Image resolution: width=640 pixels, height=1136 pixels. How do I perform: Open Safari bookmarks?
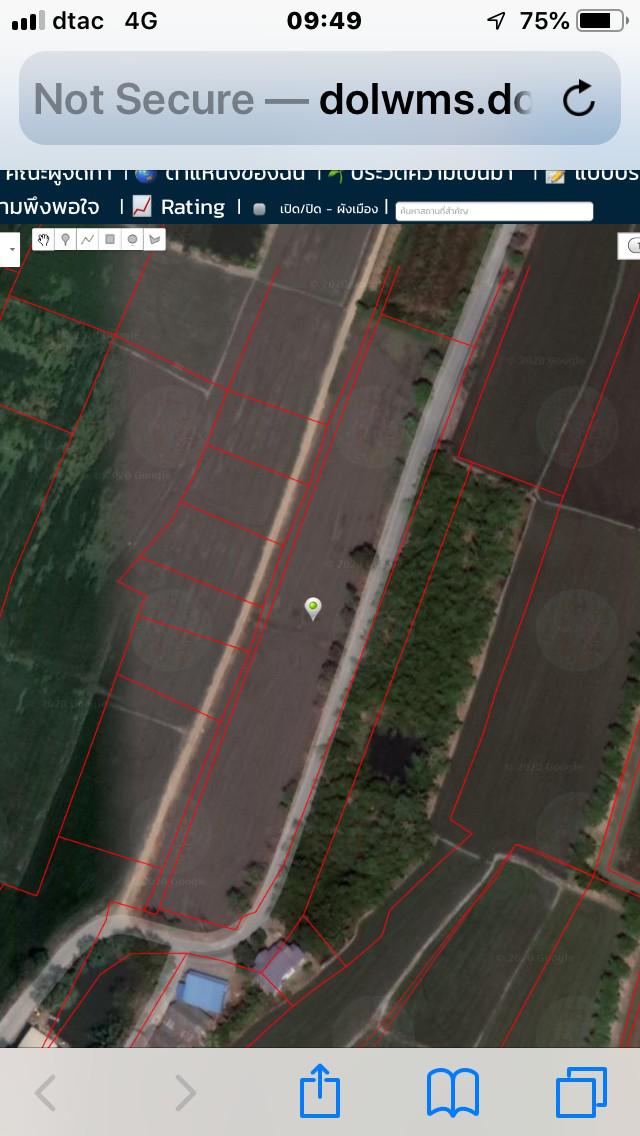tap(453, 1093)
